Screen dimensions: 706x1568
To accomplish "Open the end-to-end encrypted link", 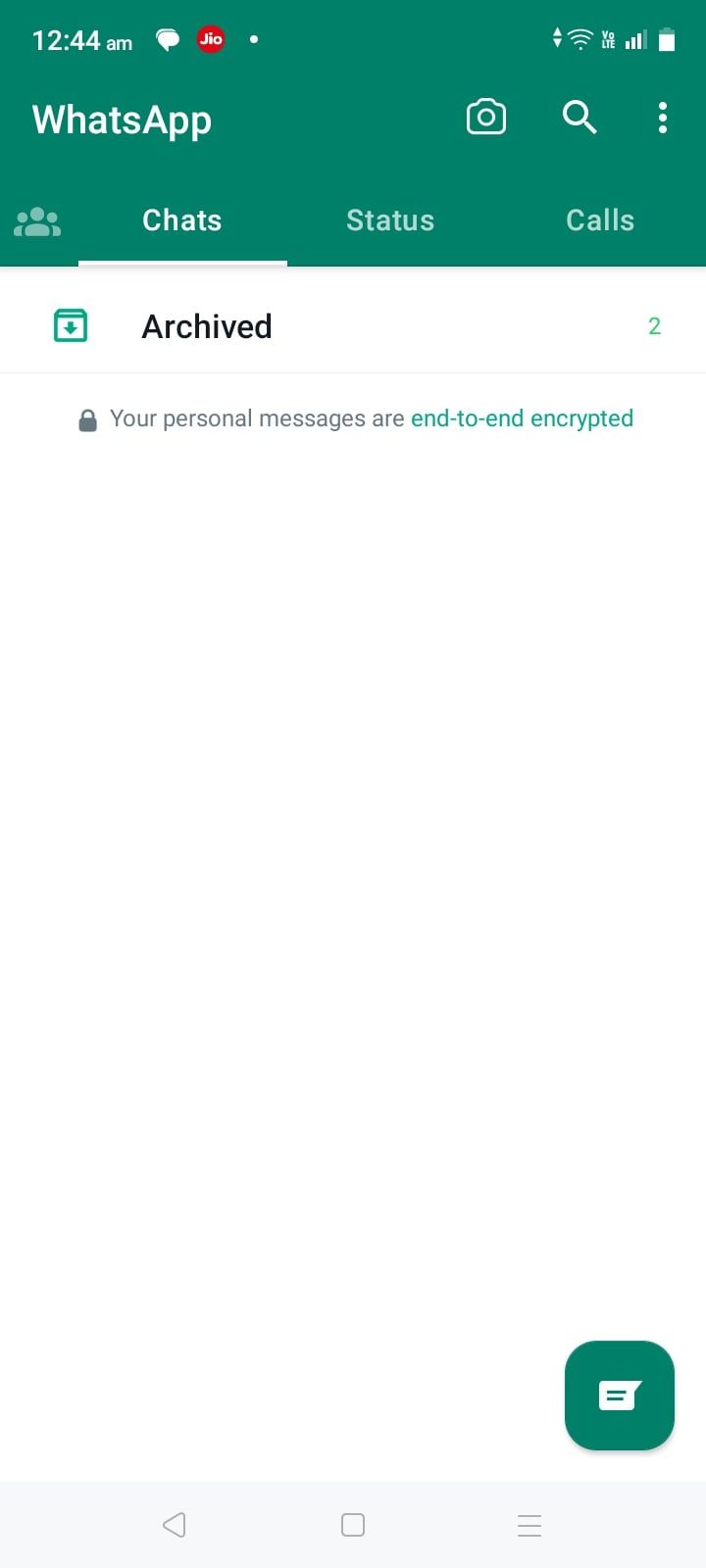I will click(x=522, y=418).
